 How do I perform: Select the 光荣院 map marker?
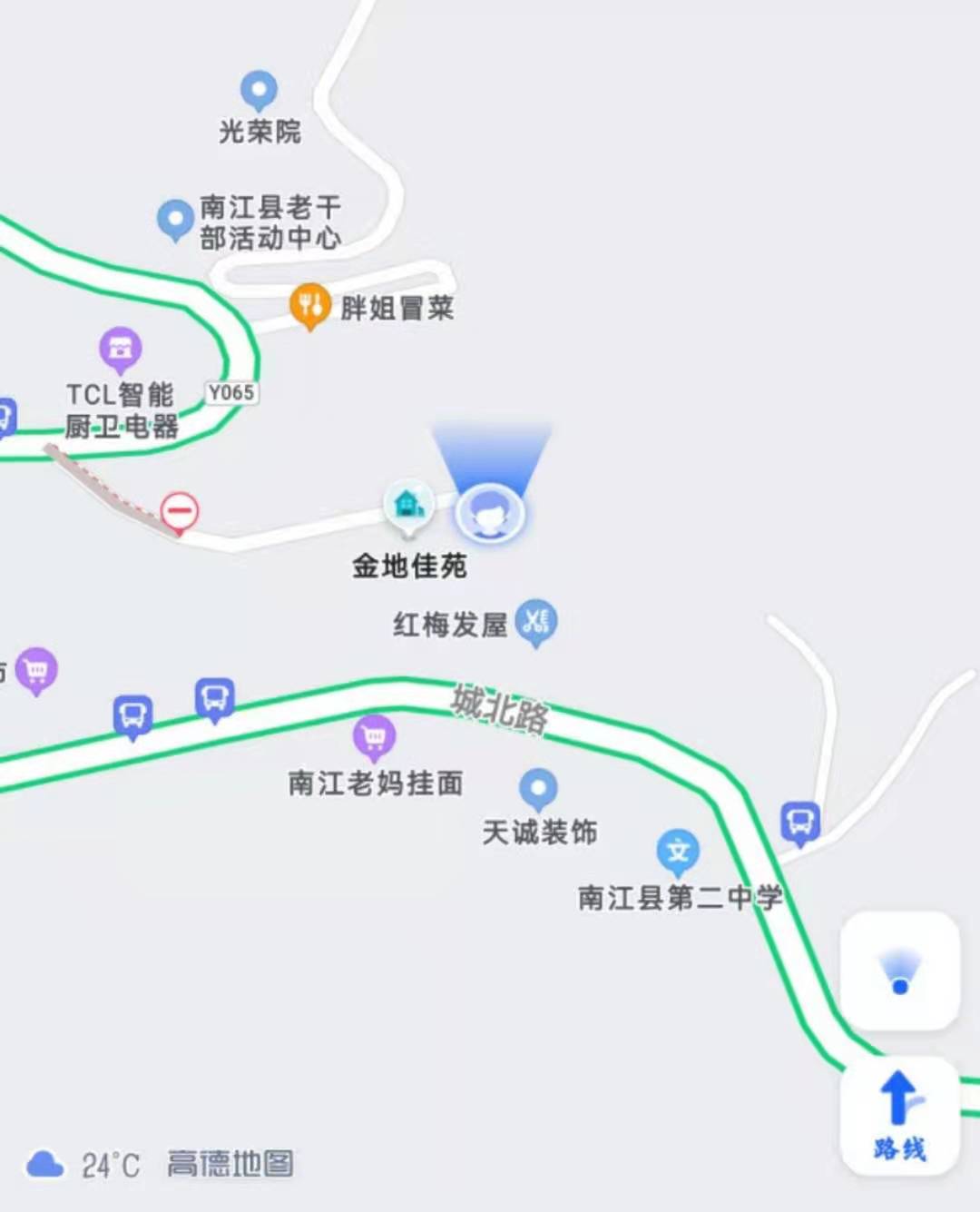coord(259,92)
